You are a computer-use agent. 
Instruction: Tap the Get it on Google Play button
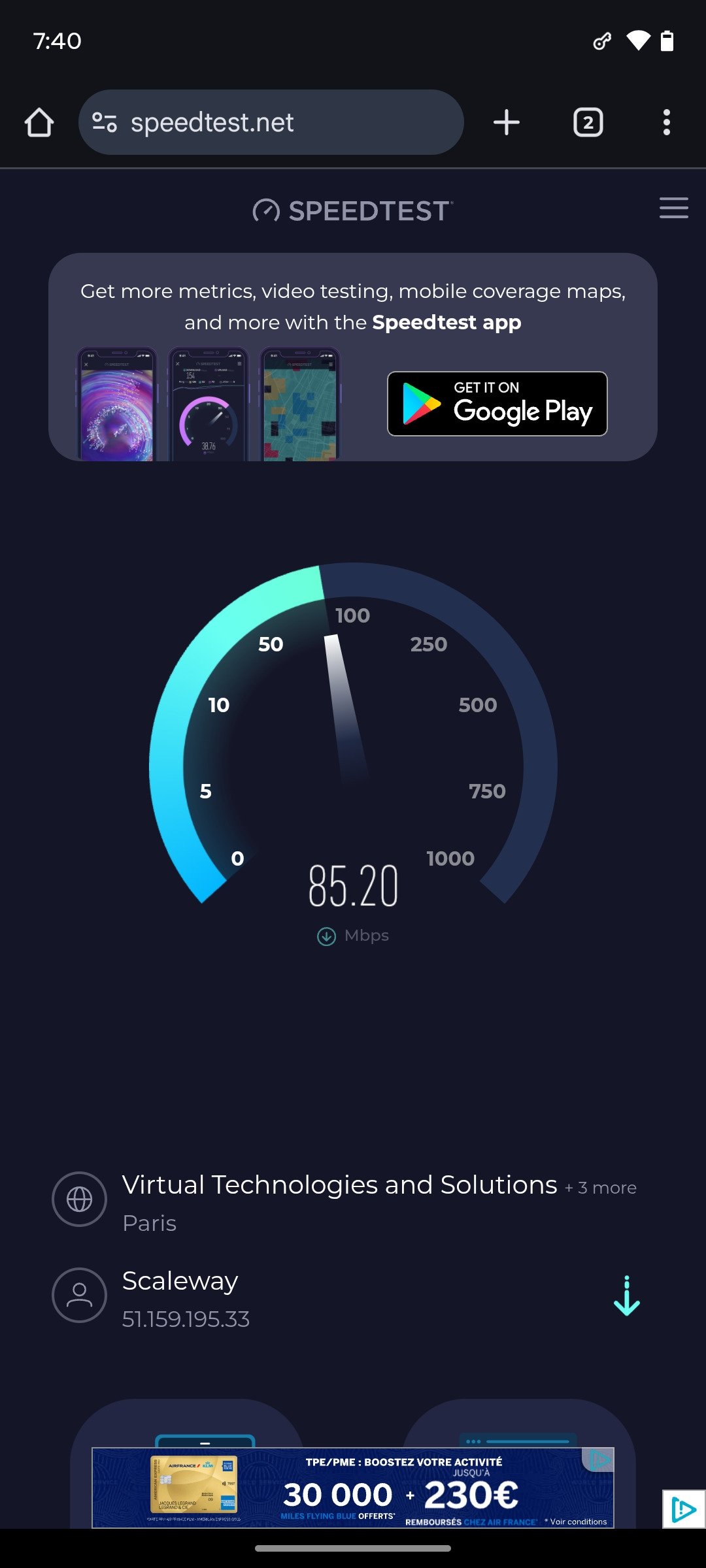coord(497,404)
